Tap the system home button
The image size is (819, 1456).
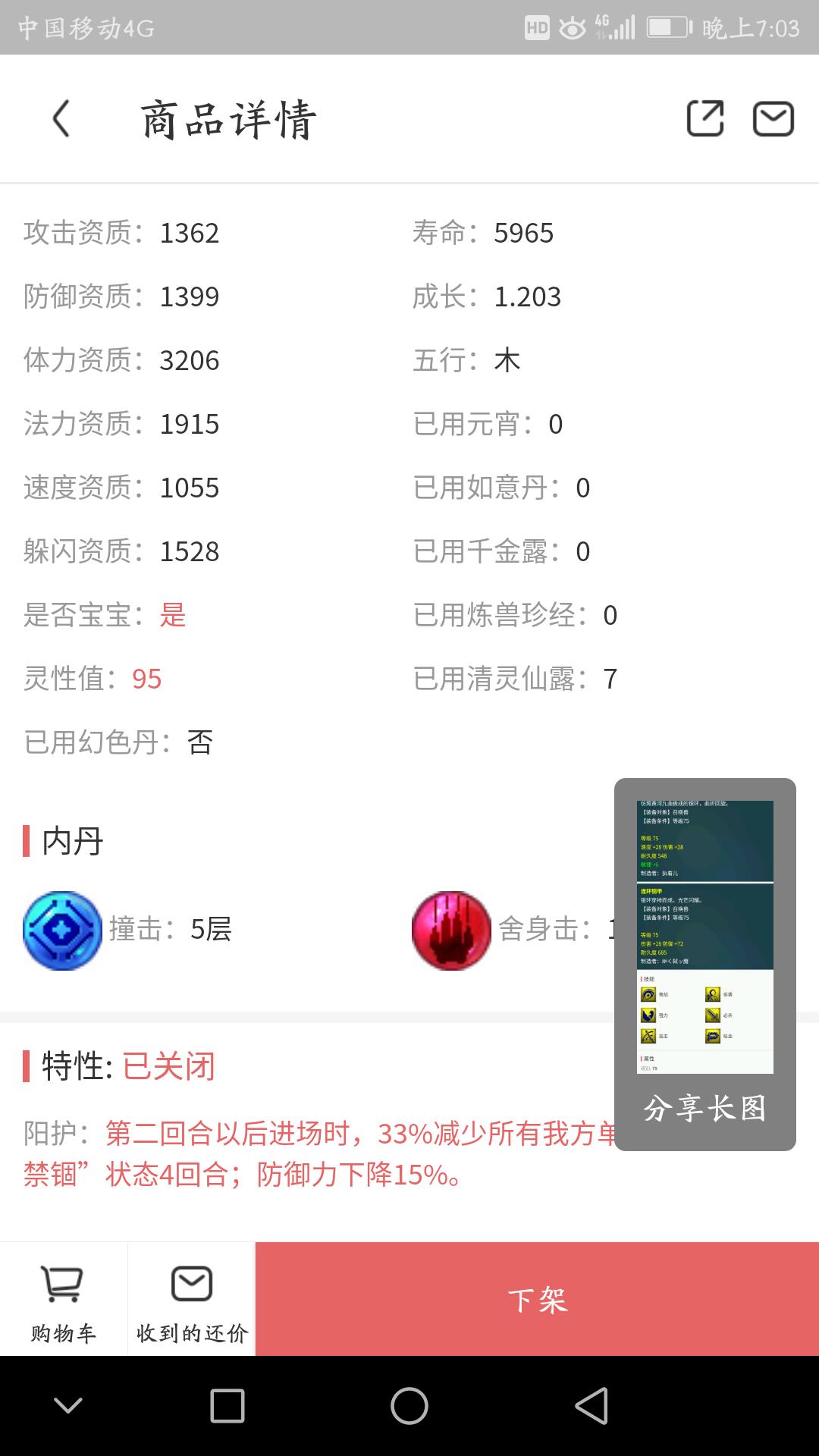[x=409, y=1406]
